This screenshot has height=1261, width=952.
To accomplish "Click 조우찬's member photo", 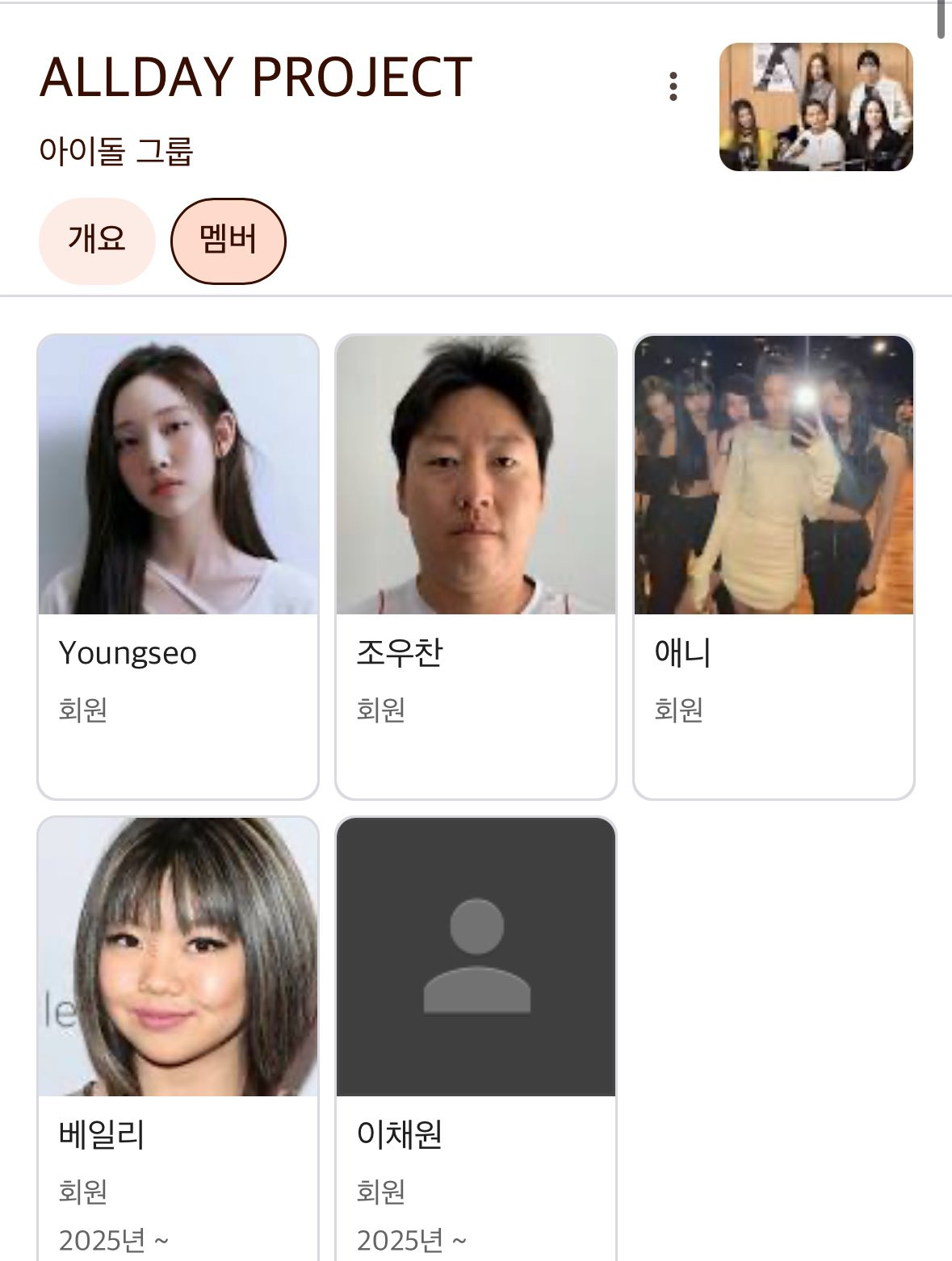I will click(x=475, y=476).
